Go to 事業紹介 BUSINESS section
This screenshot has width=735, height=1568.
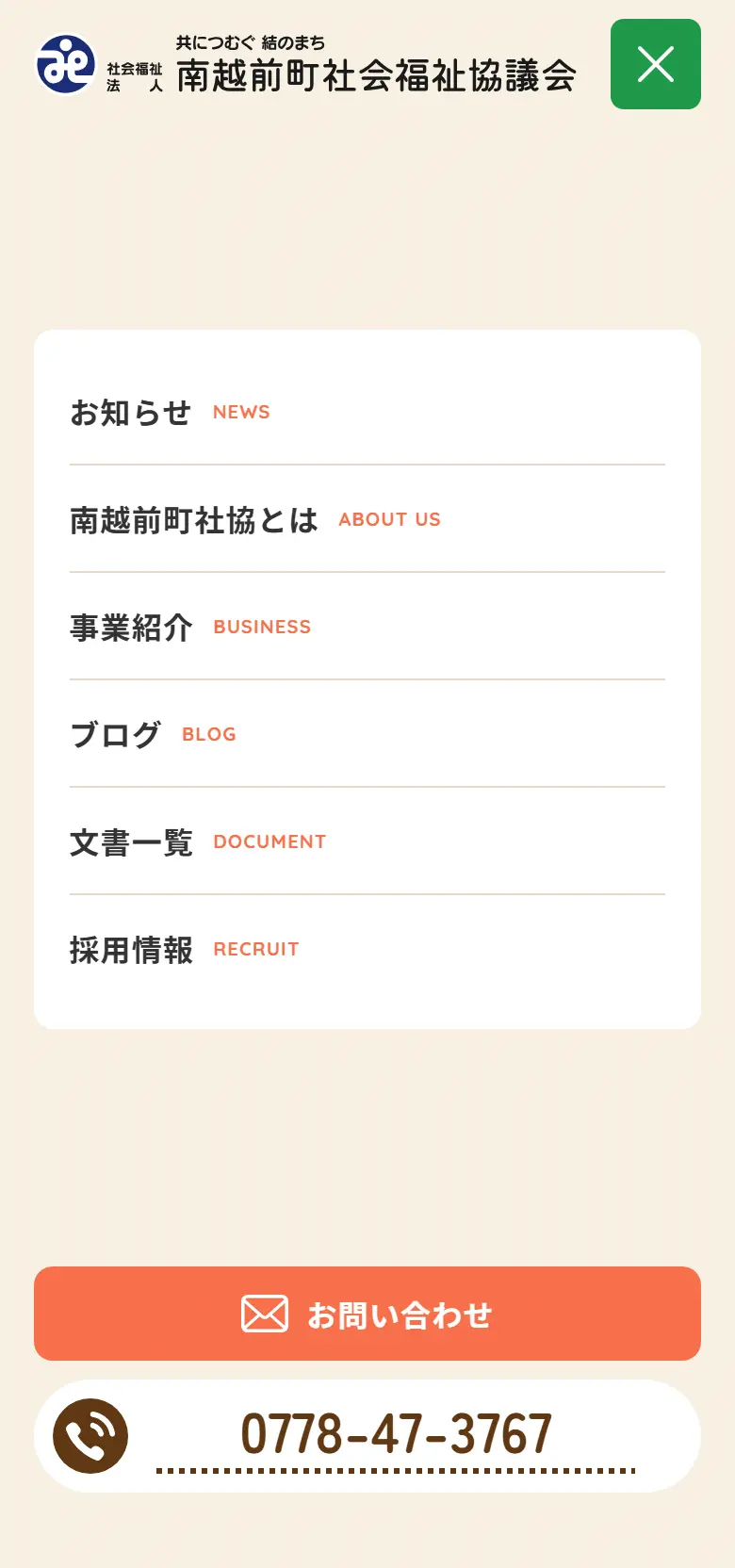click(367, 627)
